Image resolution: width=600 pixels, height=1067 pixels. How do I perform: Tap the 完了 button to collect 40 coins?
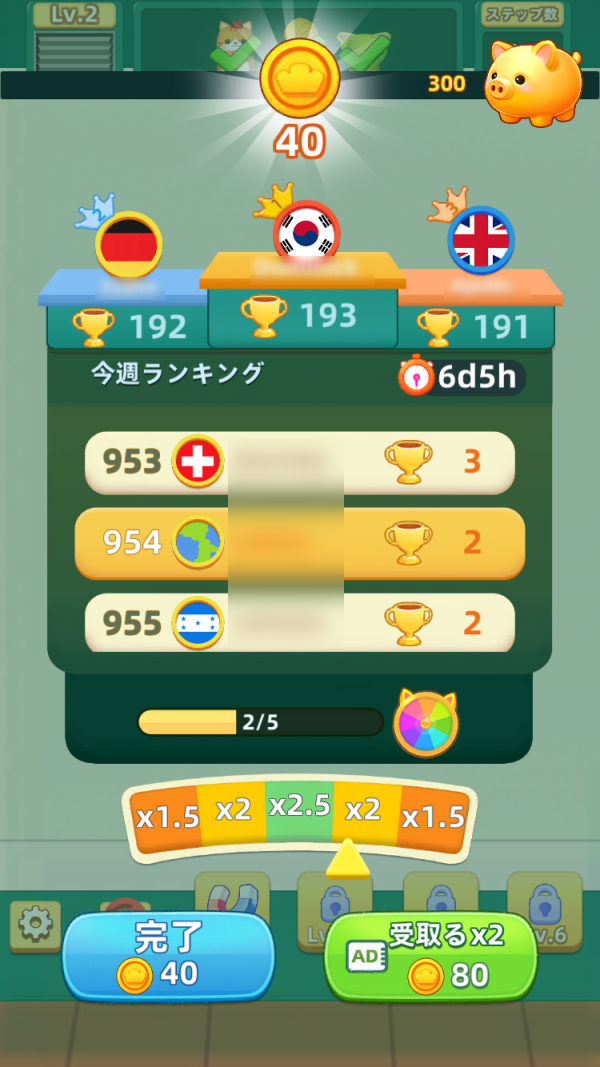(168, 955)
